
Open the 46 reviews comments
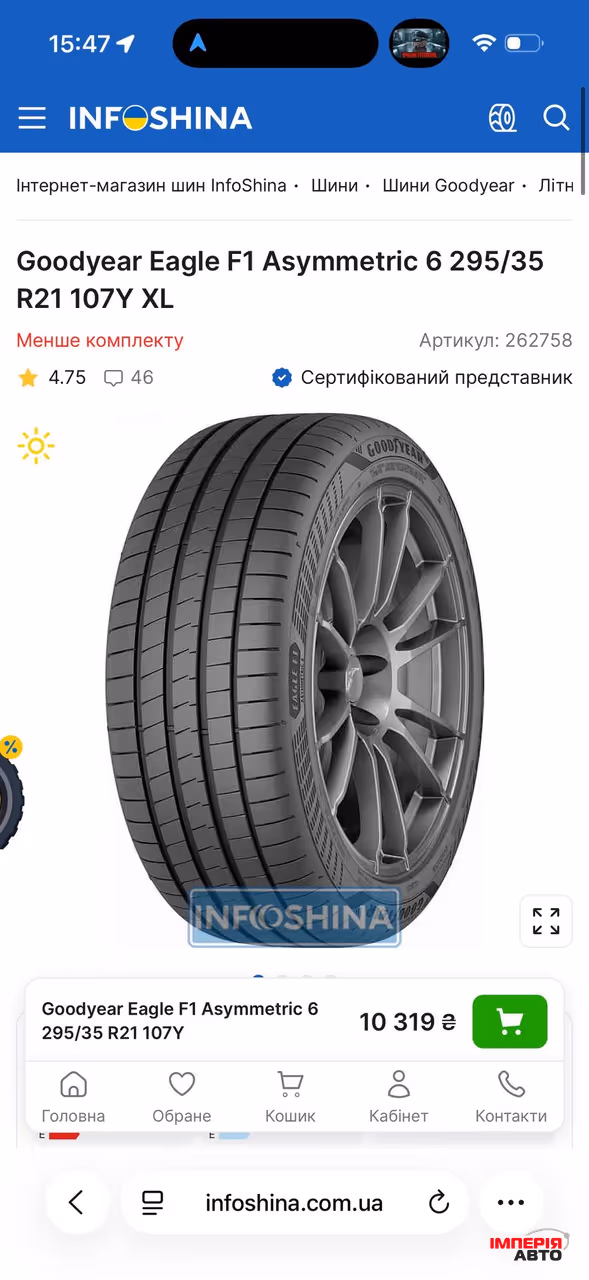[x=129, y=377]
